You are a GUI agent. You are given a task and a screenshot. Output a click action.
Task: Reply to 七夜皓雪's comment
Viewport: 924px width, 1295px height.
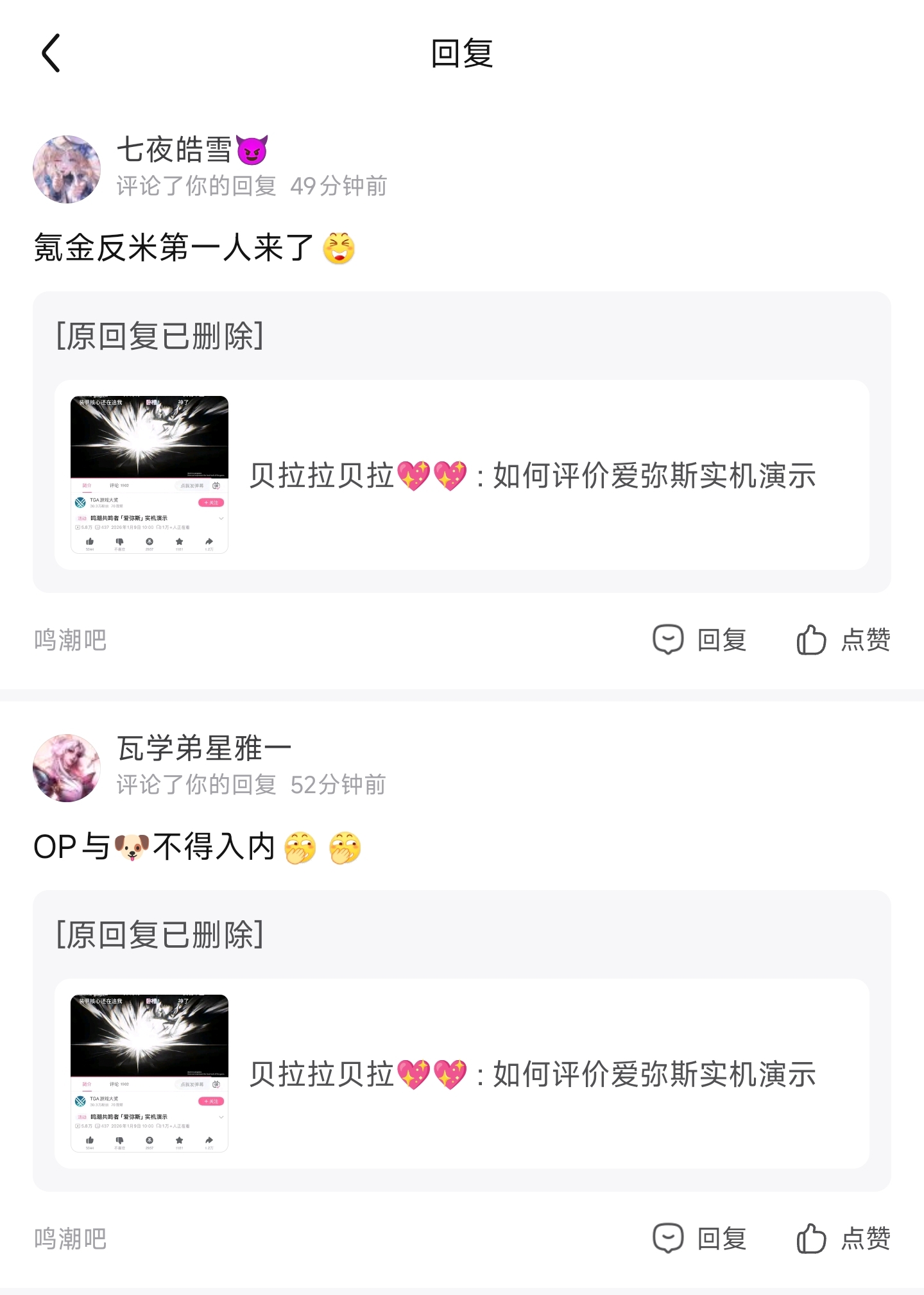pyautogui.click(x=700, y=640)
